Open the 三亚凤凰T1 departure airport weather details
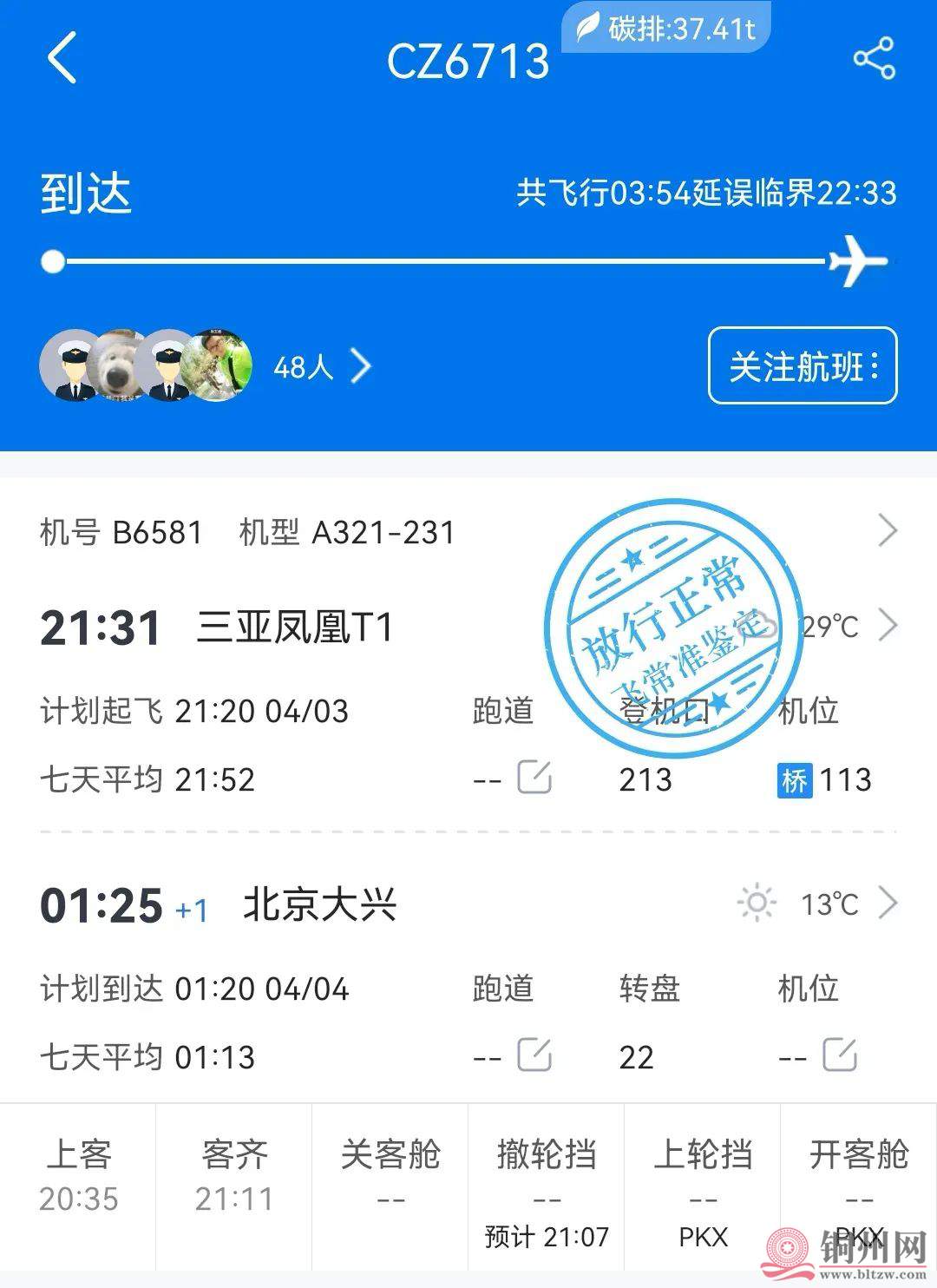937x1288 pixels. coord(887,625)
